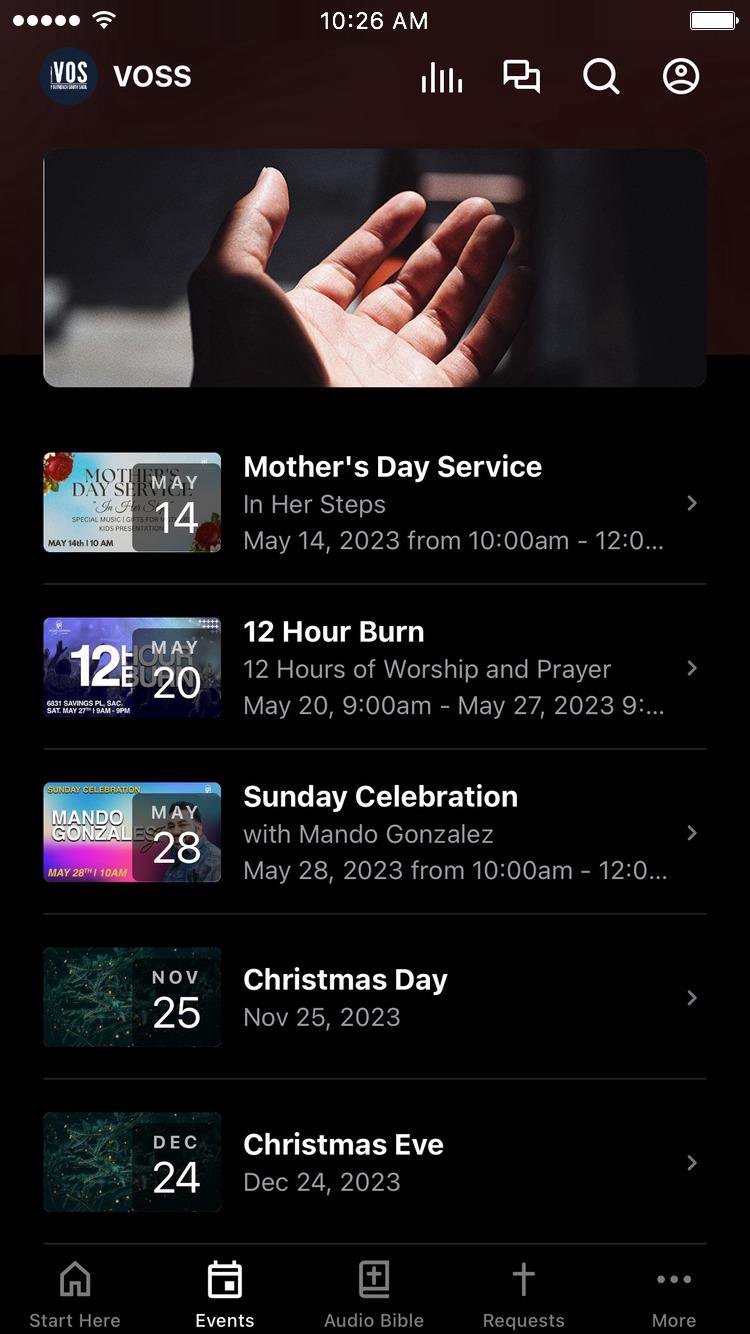Select the Christmas Day event
750x1334 pixels.
point(375,998)
